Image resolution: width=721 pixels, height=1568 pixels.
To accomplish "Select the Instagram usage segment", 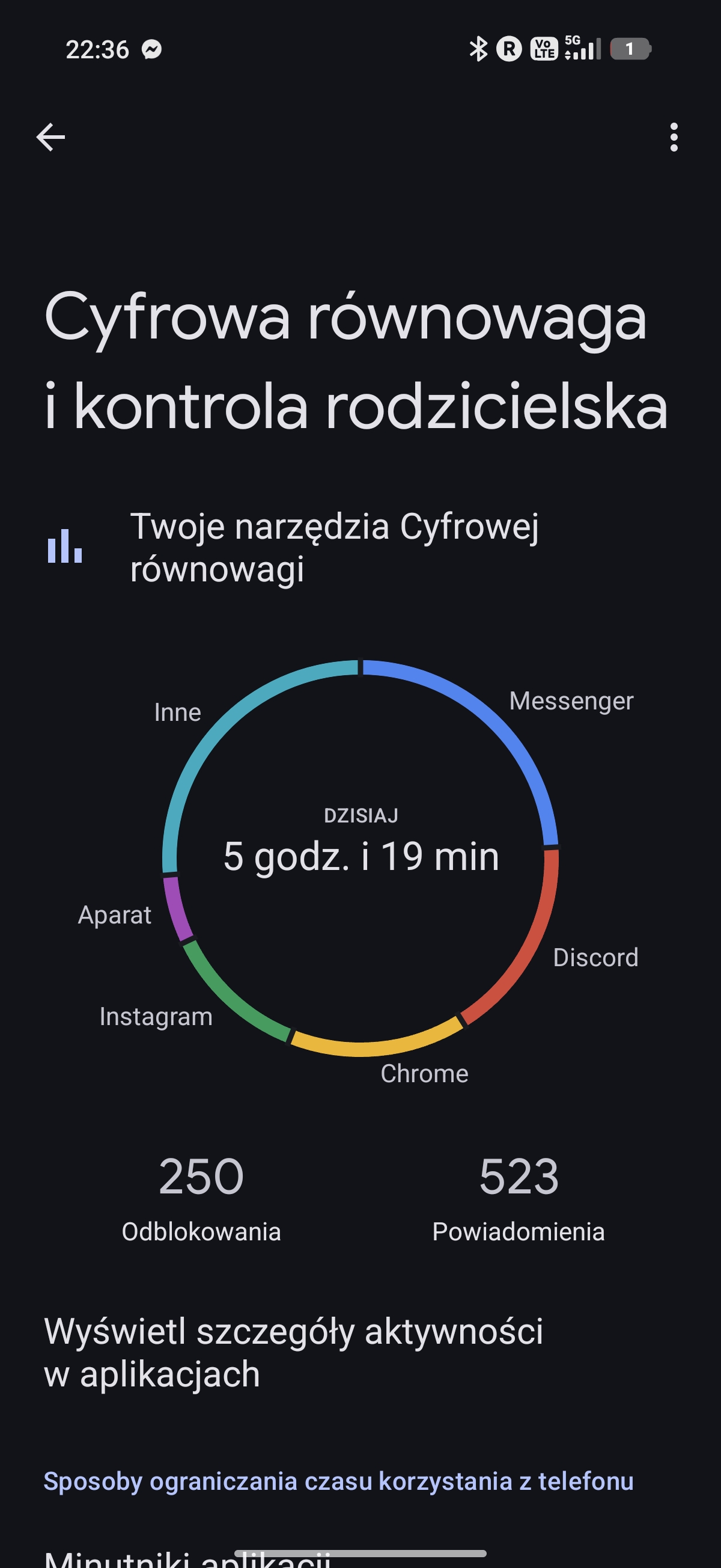I will pos(156,1017).
